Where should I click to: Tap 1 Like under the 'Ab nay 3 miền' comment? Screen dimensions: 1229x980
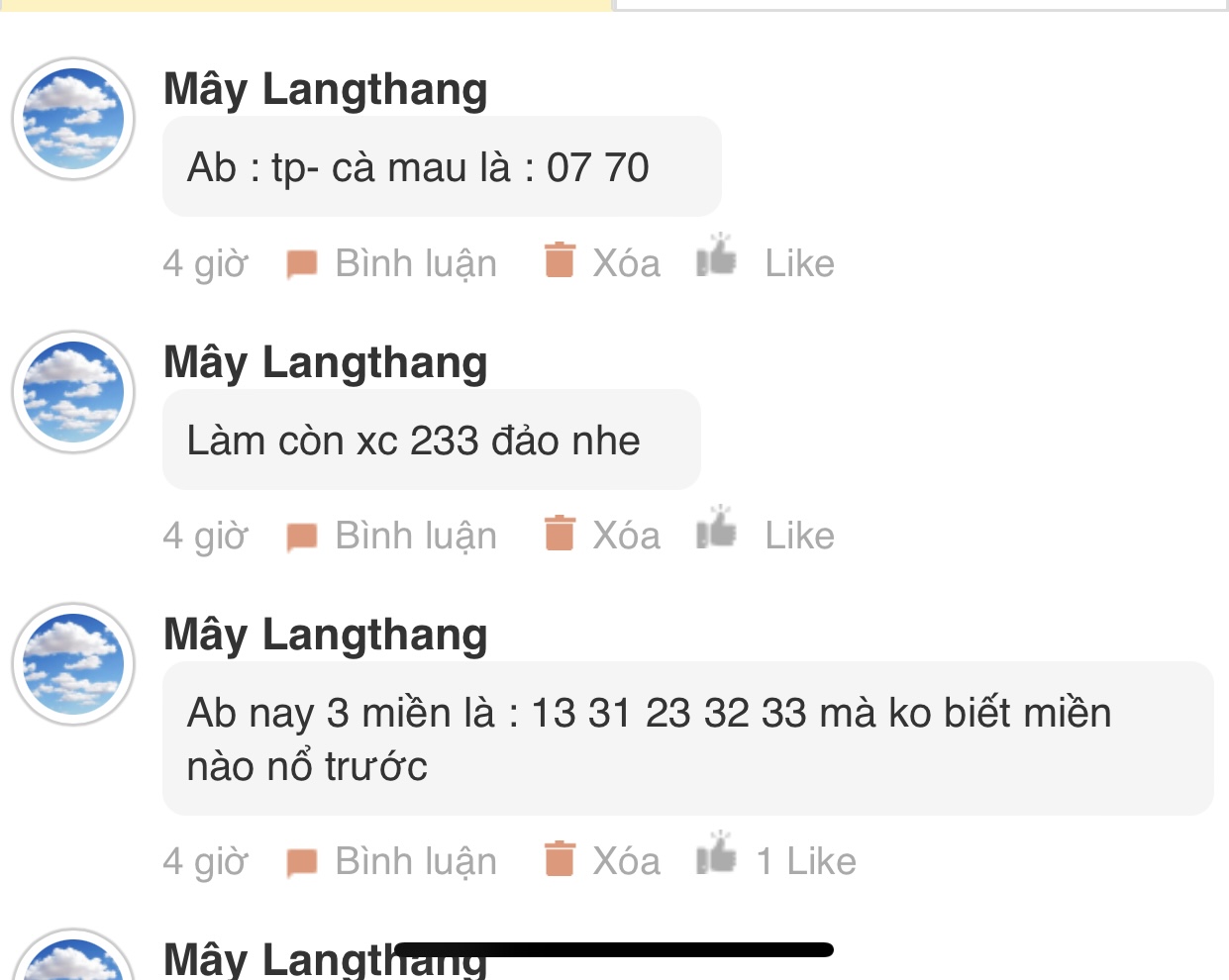(777, 860)
